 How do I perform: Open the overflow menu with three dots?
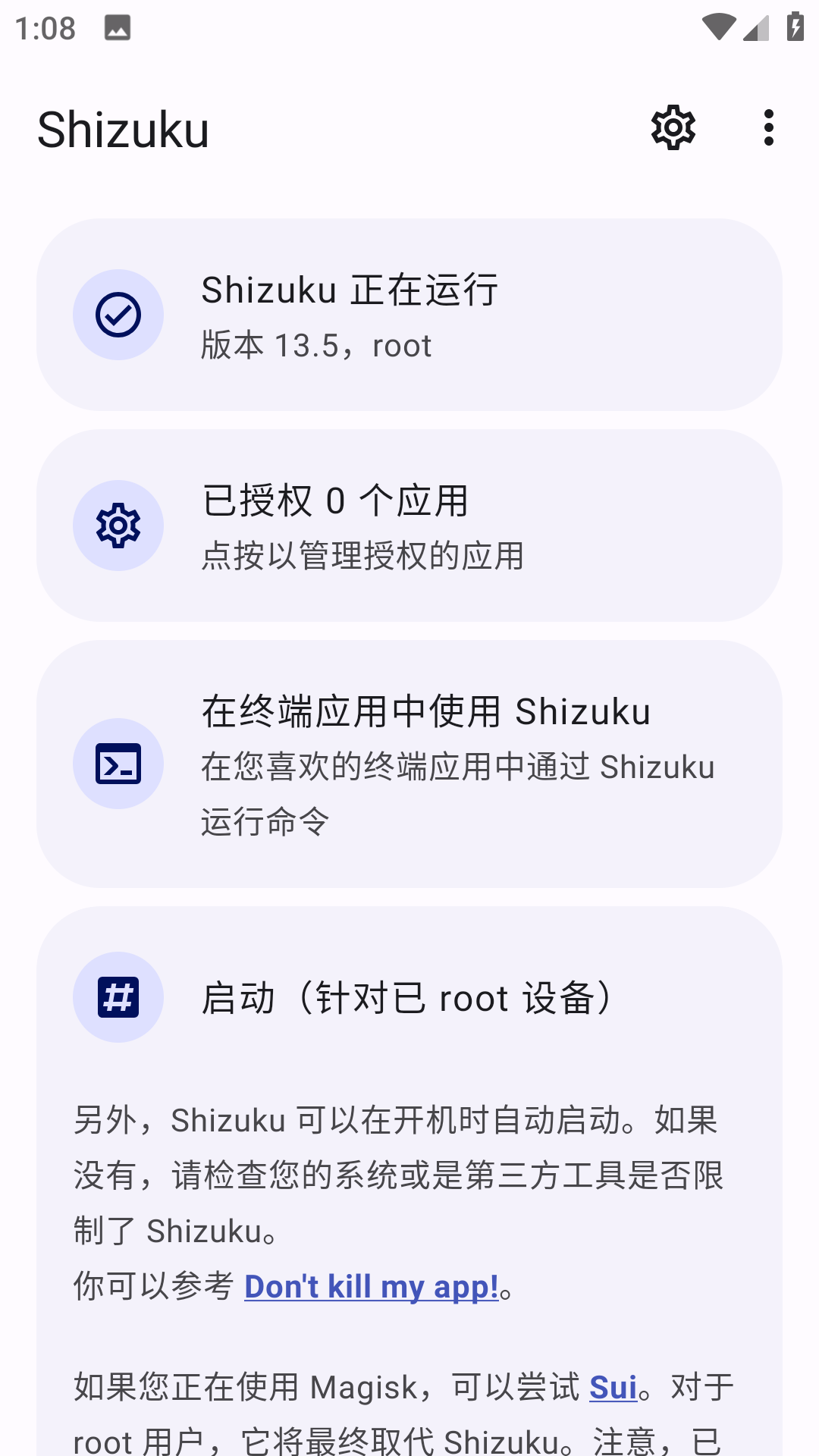point(770,127)
